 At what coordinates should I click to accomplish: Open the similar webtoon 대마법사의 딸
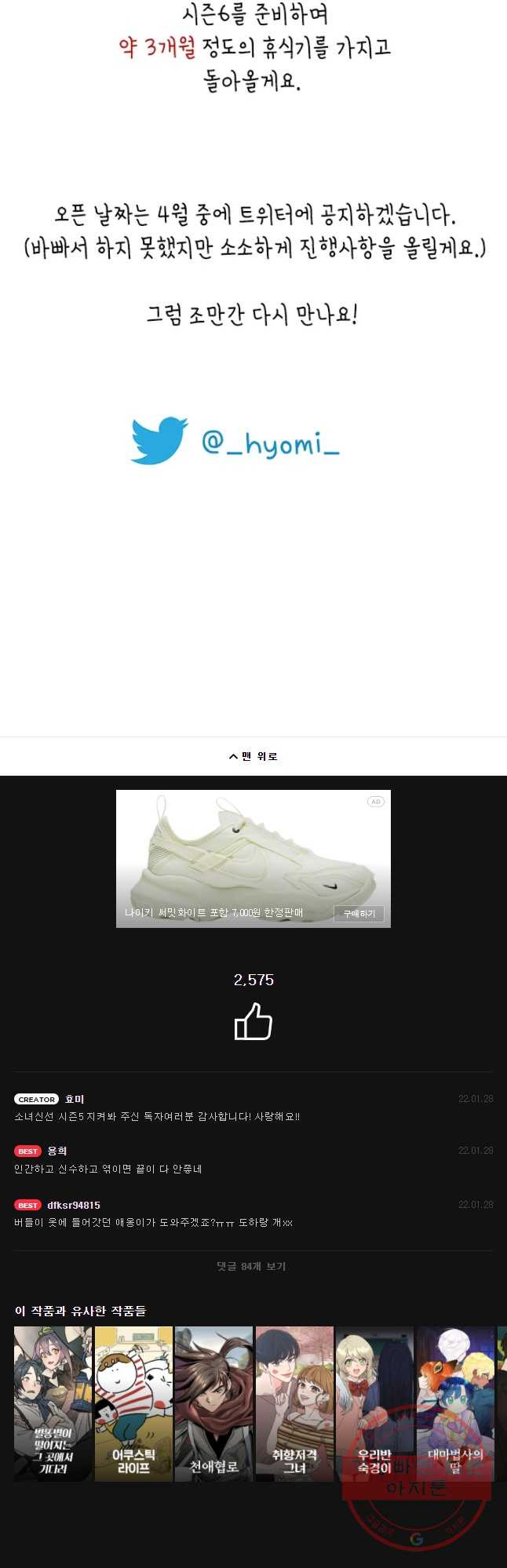455,1403
